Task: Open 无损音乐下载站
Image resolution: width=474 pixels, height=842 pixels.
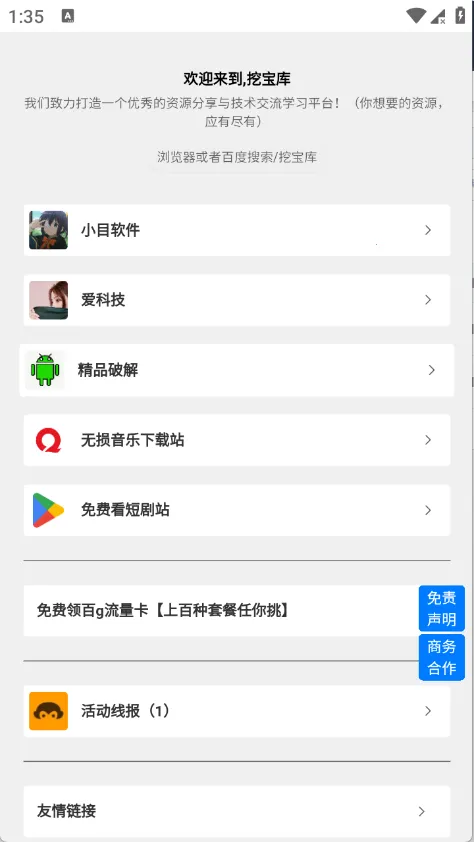Action: point(237,440)
